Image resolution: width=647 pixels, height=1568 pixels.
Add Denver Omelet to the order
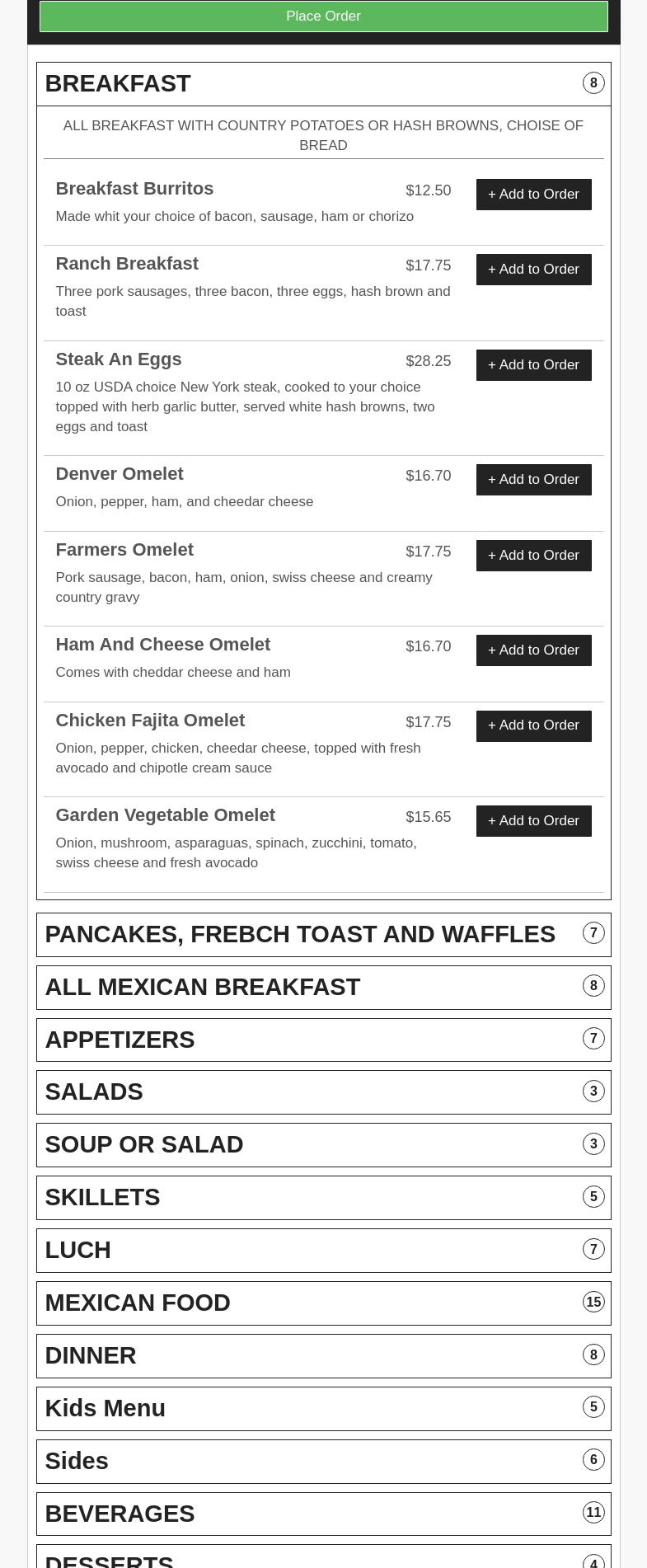click(533, 480)
